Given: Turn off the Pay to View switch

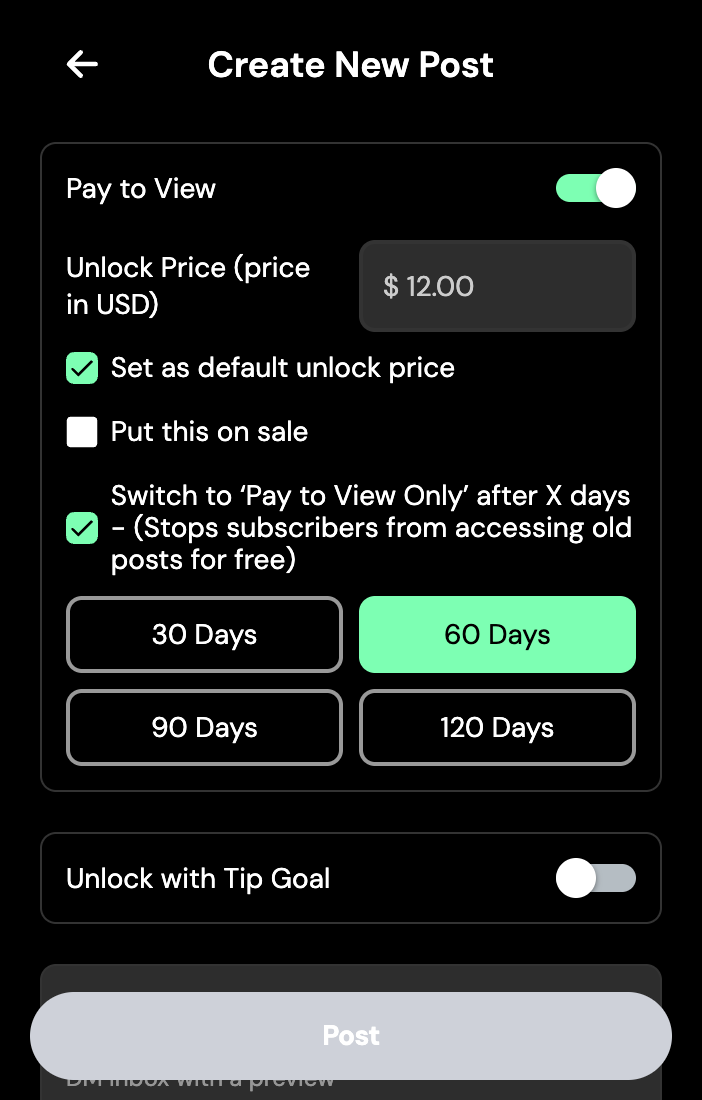Looking at the screenshot, I should 596,188.
